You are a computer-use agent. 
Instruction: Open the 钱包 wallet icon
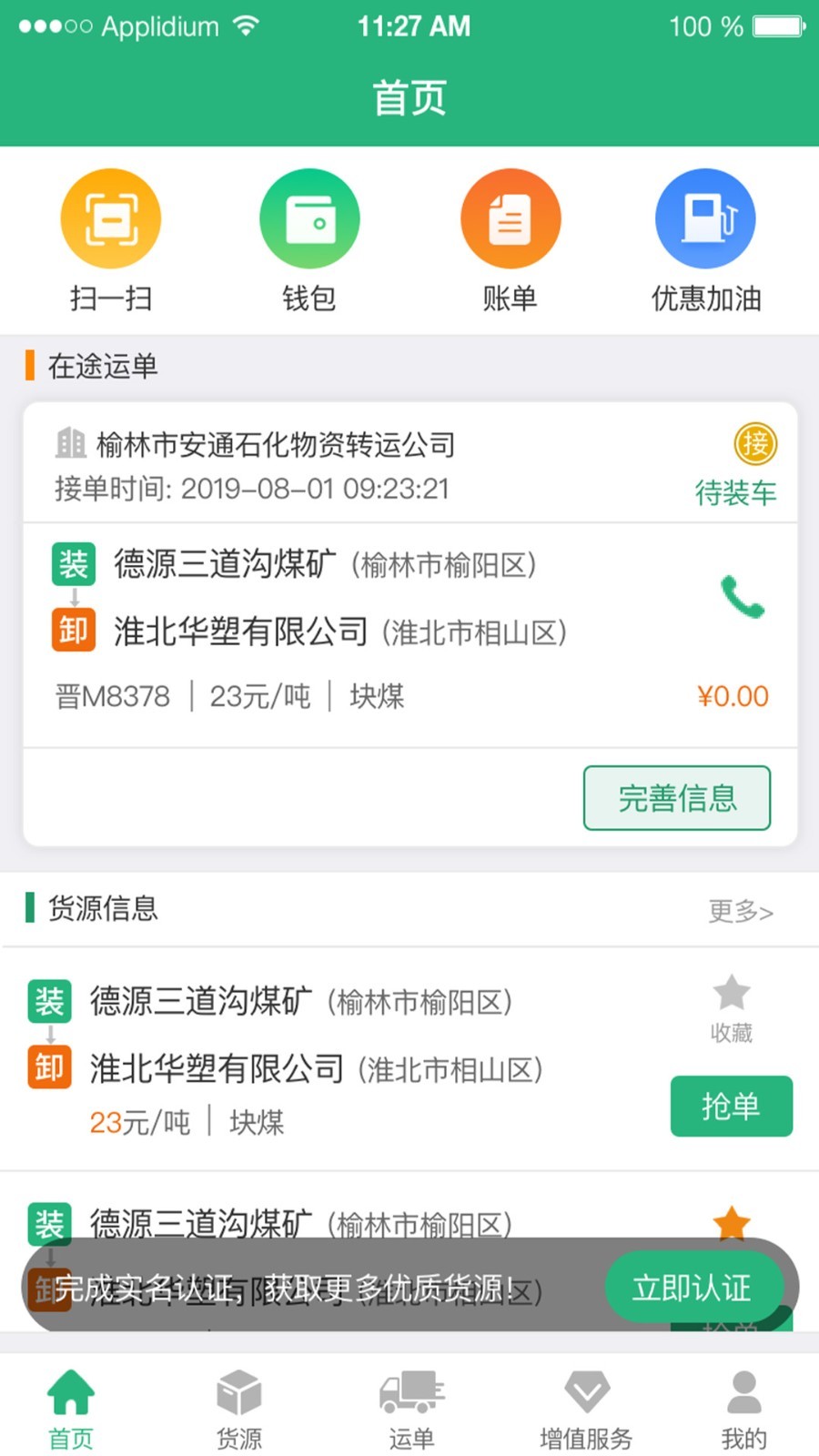(x=309, y=217)
